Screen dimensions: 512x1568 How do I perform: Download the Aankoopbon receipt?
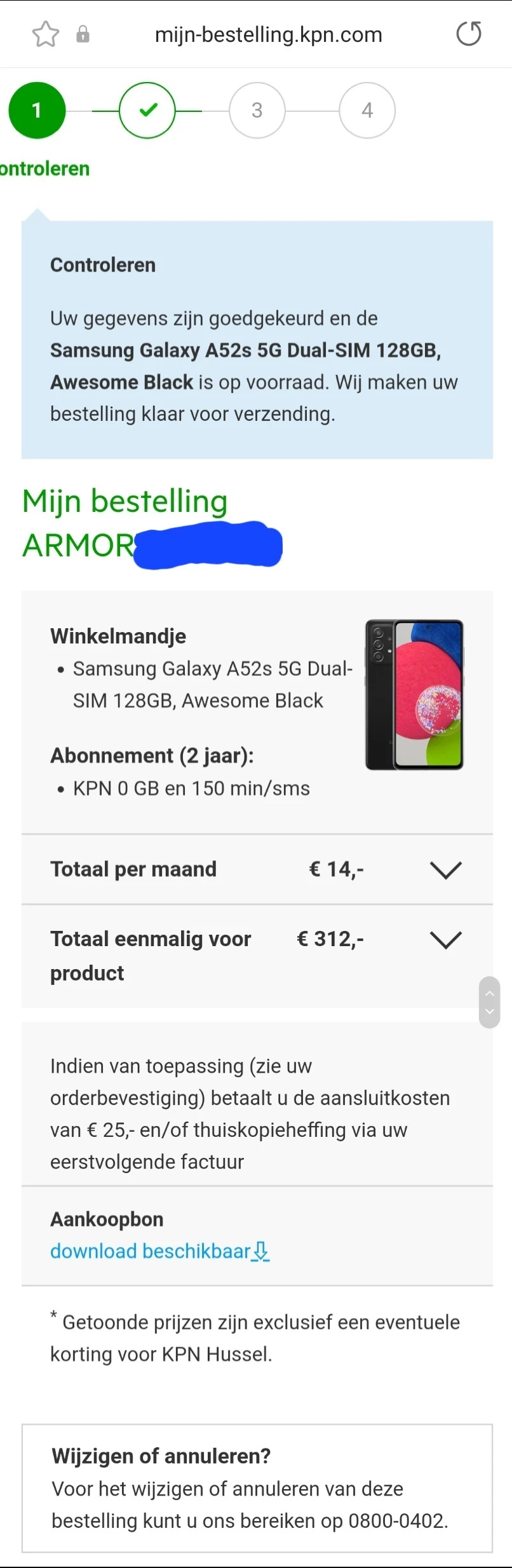[160, 1251]
